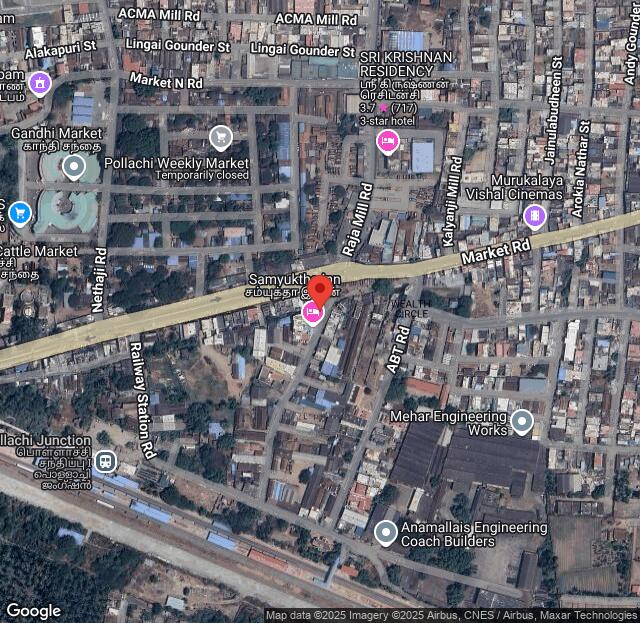
Task: Open the Anamallais Engineering Coach Builders marker
Action: (386, 533)
